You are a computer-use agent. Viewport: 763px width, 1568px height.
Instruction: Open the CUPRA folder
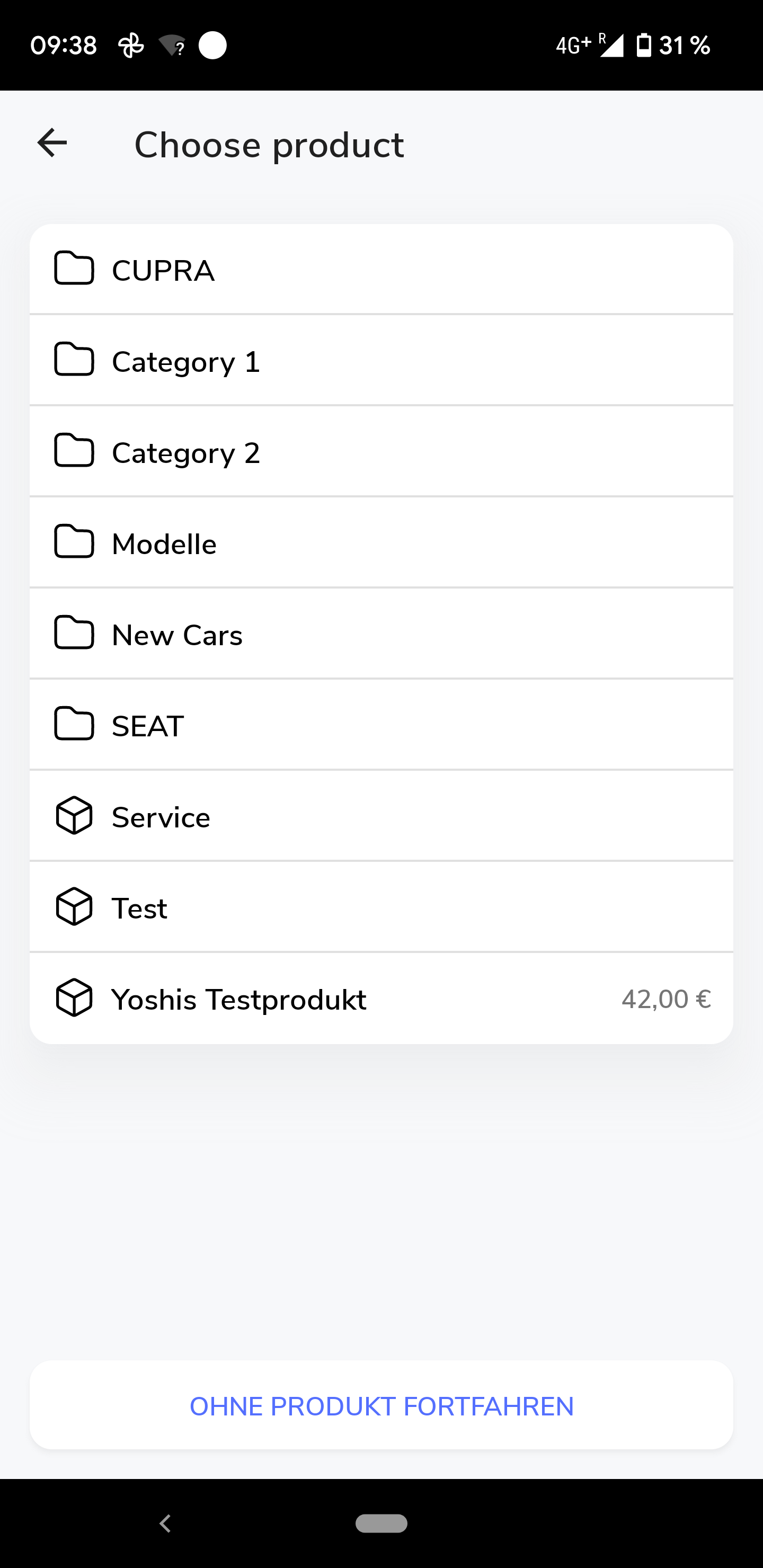click(x=381, y=270)
